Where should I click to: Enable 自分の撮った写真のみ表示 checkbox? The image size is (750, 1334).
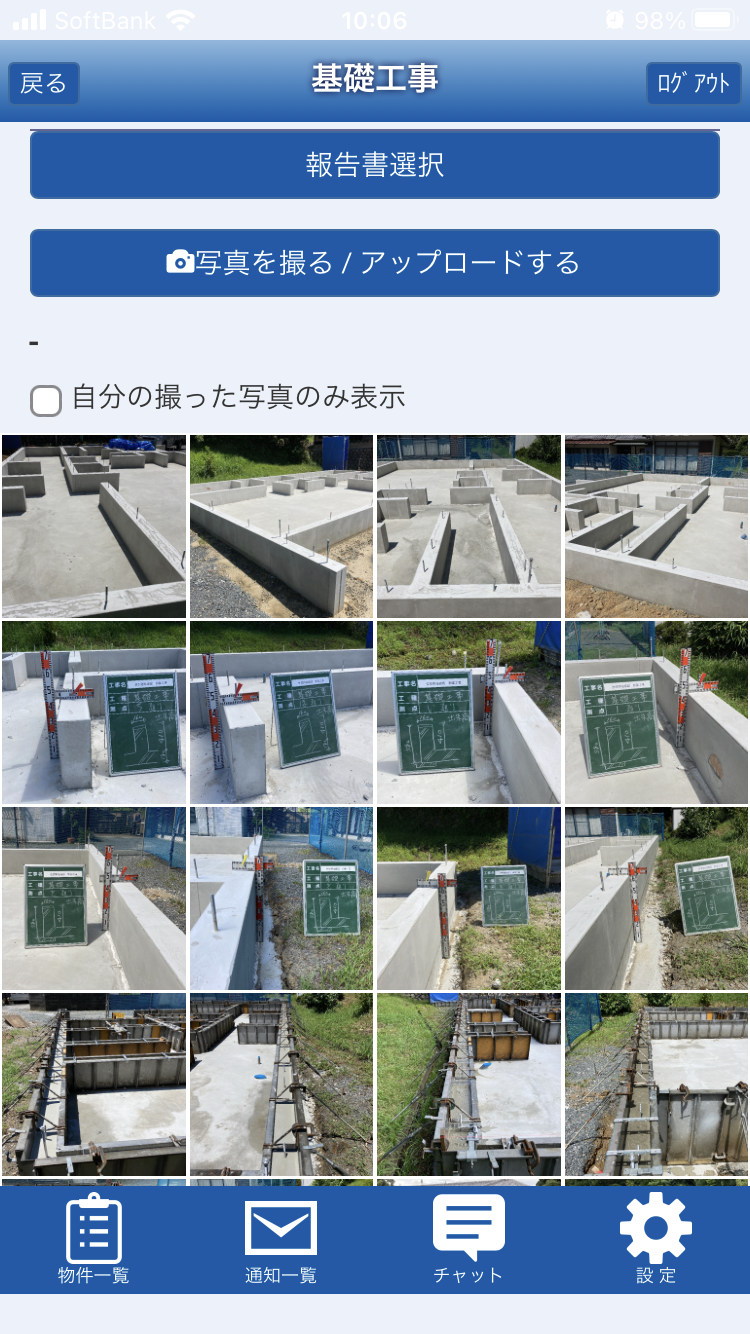(x=46, y=400)
